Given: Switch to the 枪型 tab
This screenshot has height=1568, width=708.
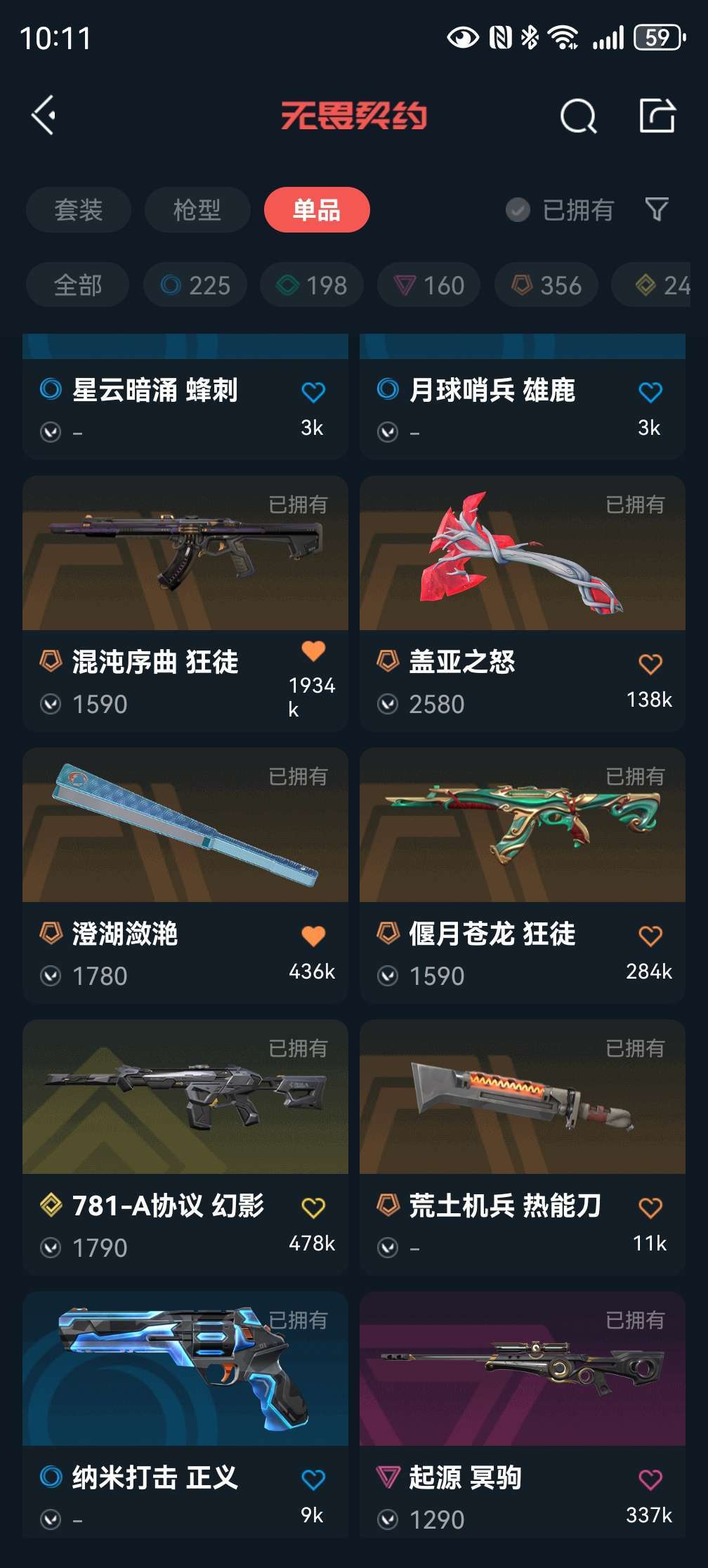Looking at the screenshot, I should click(197, 209).
